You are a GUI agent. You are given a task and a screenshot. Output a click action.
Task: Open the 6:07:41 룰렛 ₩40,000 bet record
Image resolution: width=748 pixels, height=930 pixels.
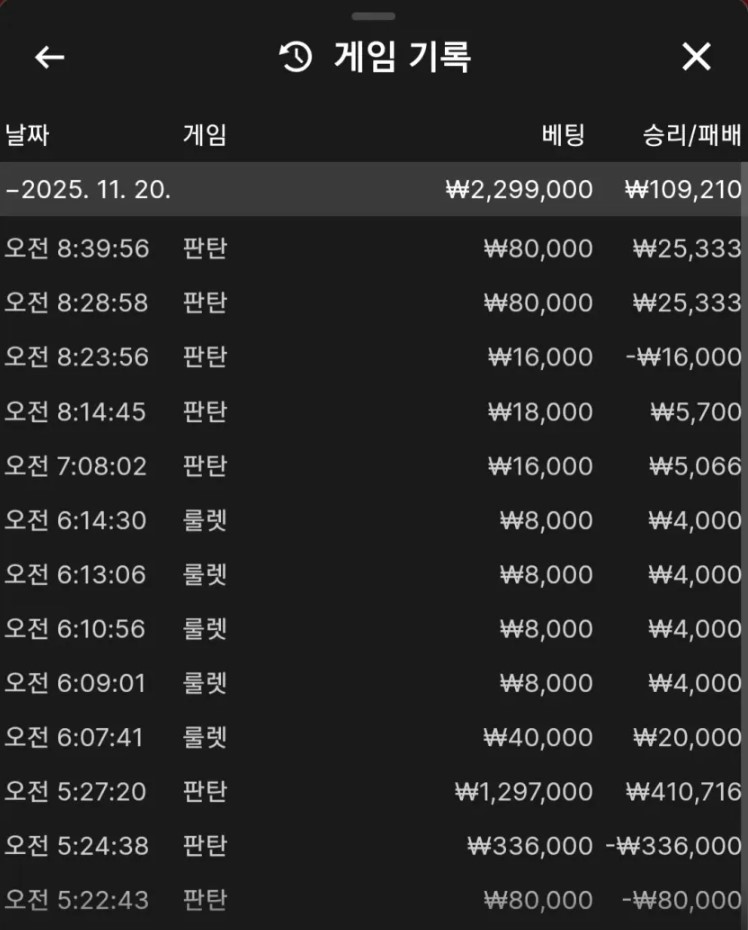coord(373,737)
